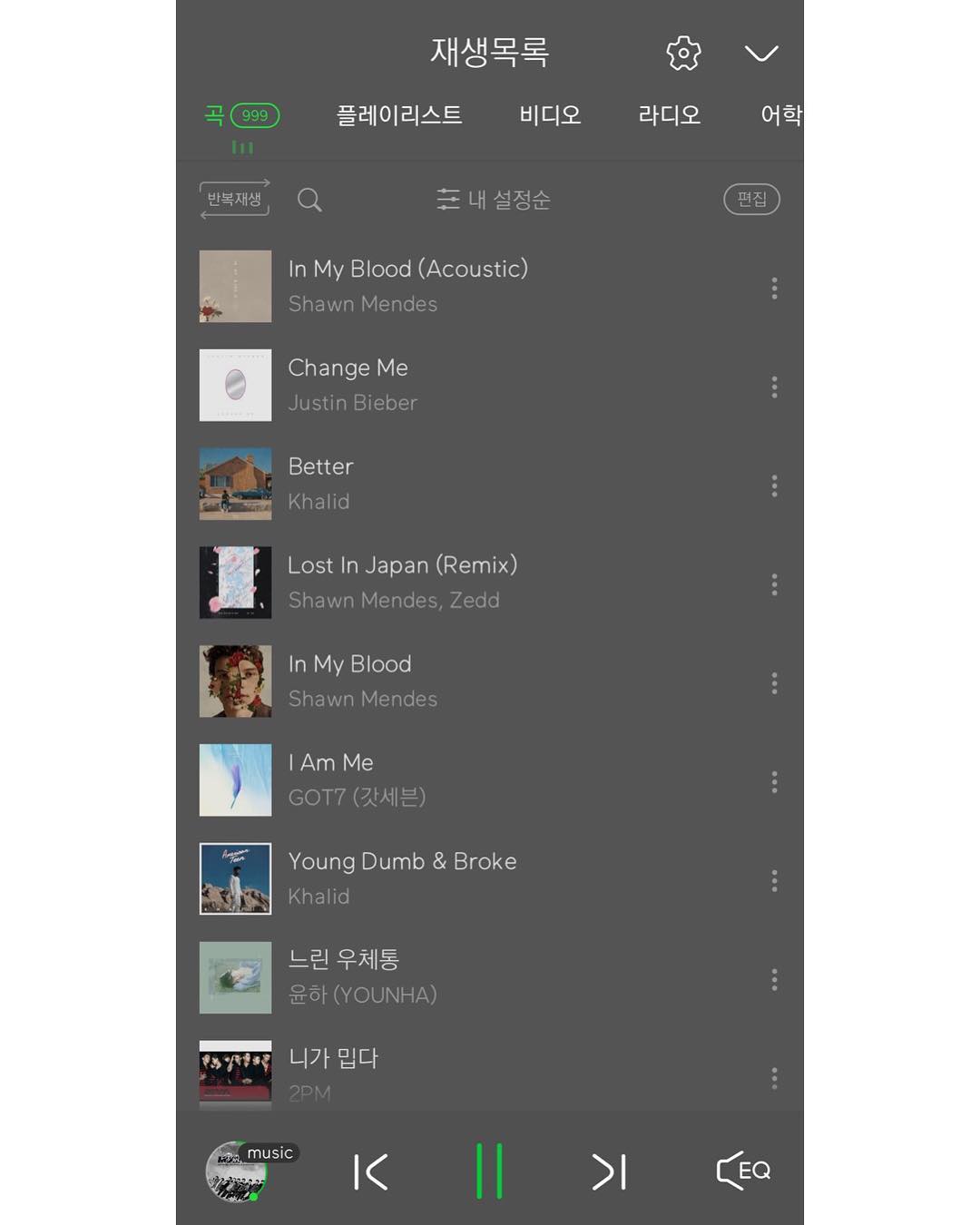This screenshot has width=980, height=1225.
Task: Open more options for Change Me
Action: tap(774, 387)
